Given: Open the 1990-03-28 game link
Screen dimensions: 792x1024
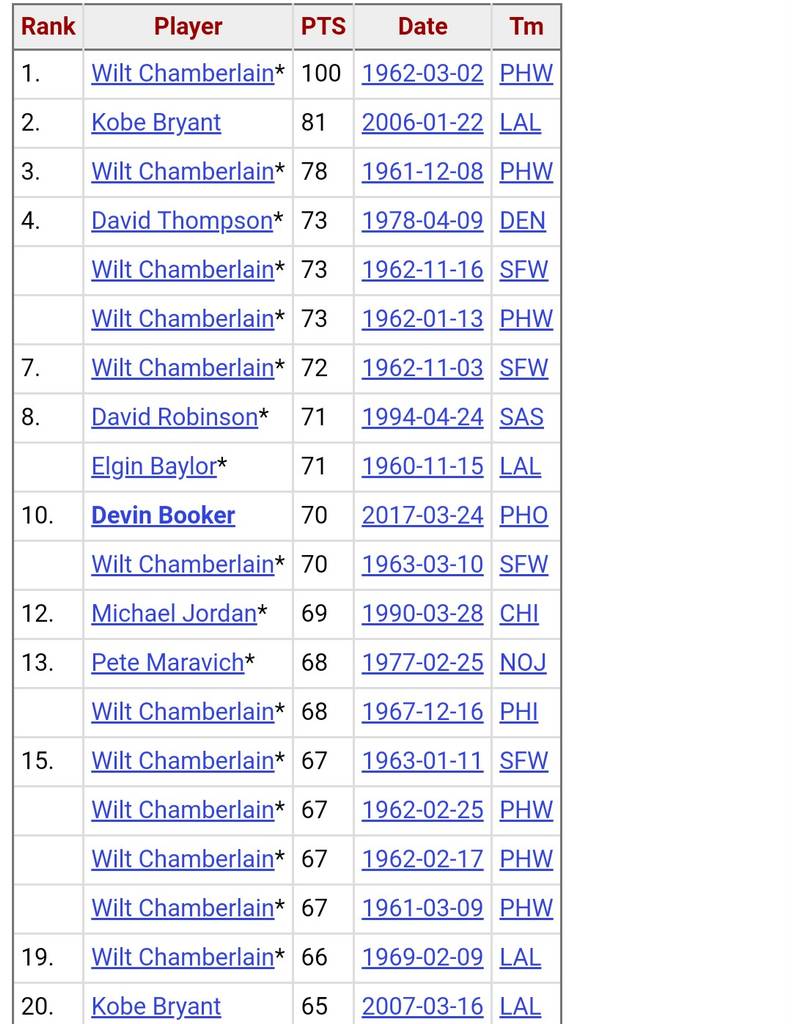Looking at the screenshot, I should click(422, 614).
